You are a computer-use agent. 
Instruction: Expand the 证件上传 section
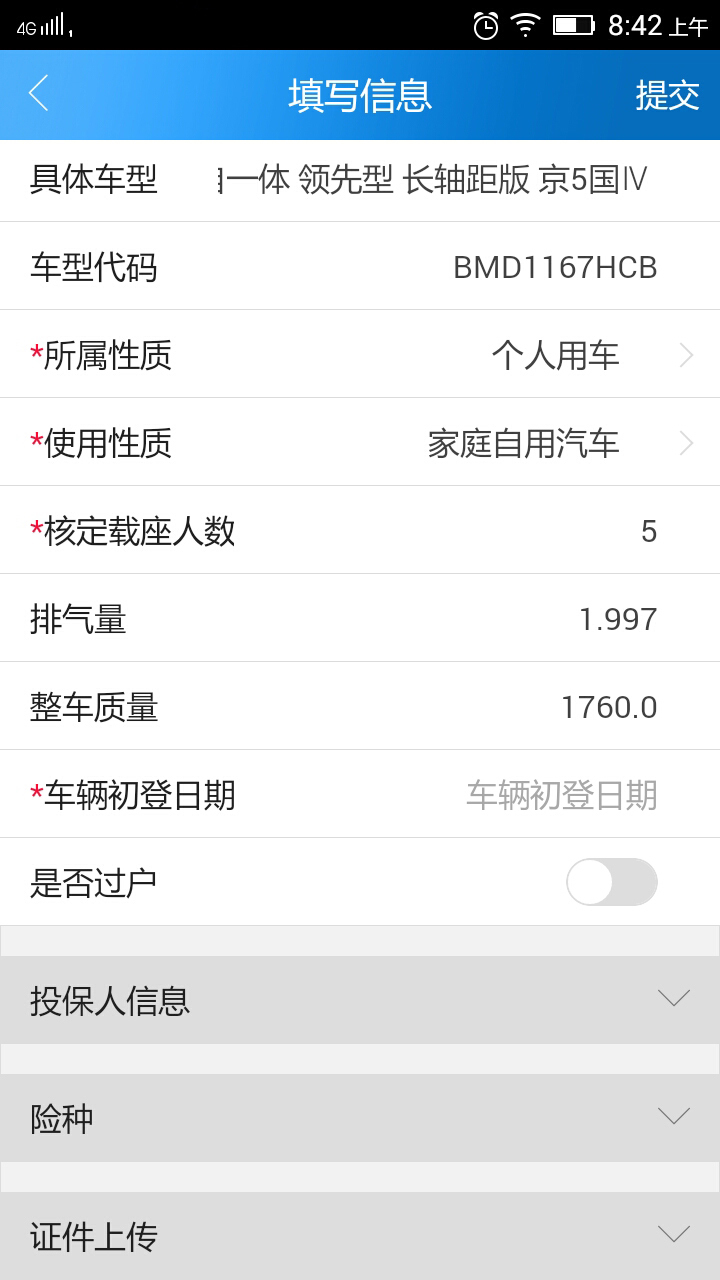(x=360, y=1235)
